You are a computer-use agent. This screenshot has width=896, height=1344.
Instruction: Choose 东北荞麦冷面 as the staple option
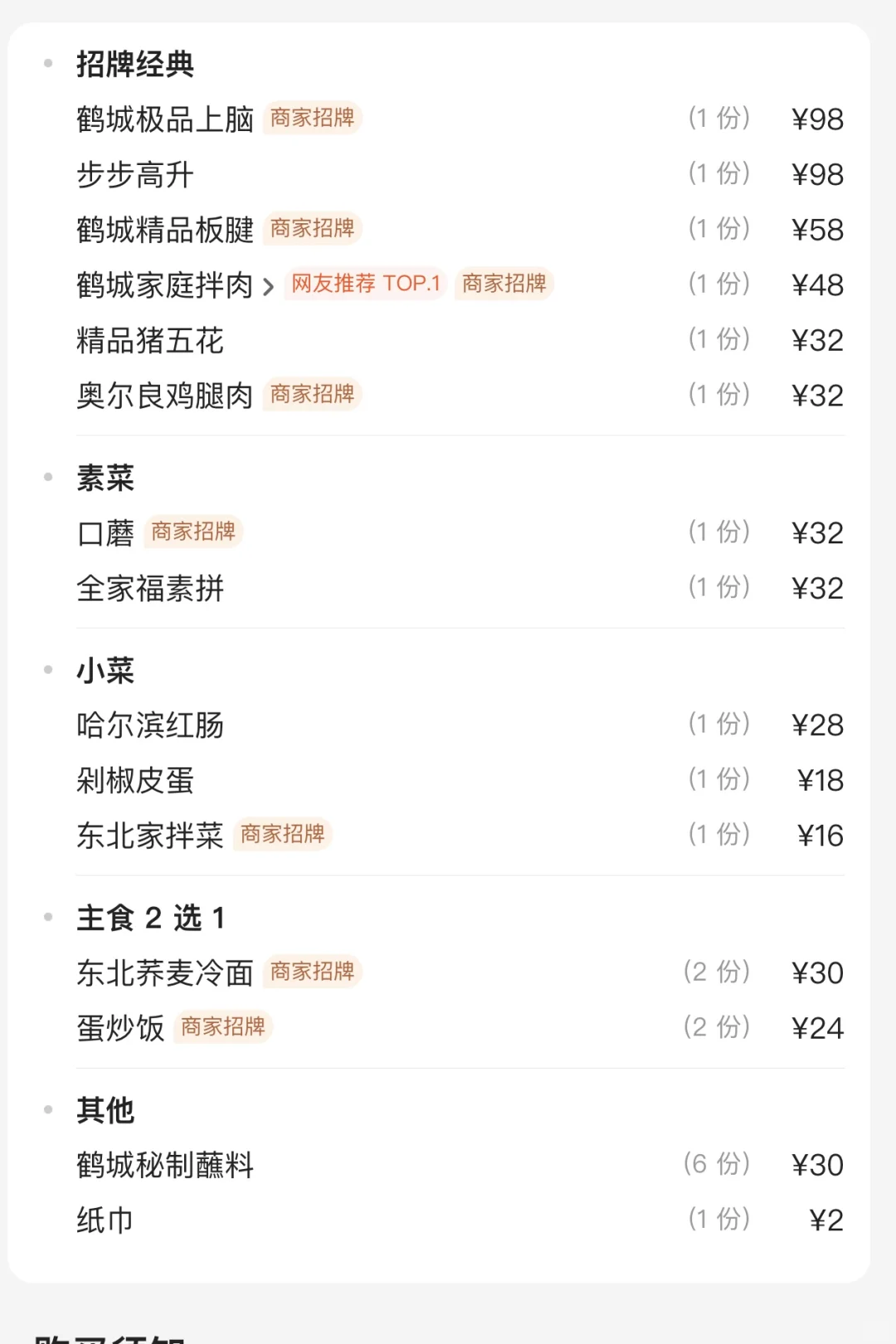(163, 972)
